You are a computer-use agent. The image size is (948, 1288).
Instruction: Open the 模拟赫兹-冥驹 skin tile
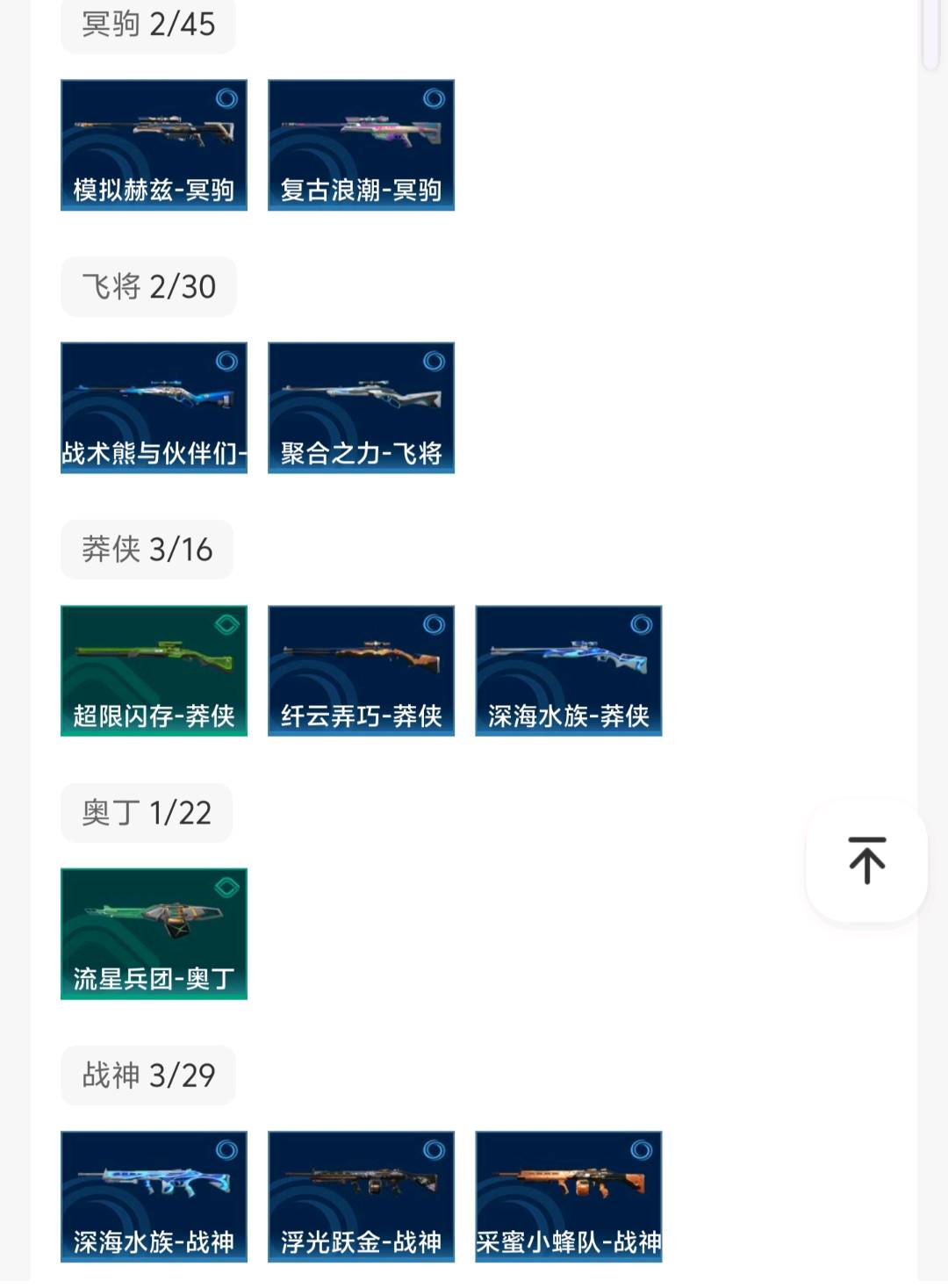[154, 145]
